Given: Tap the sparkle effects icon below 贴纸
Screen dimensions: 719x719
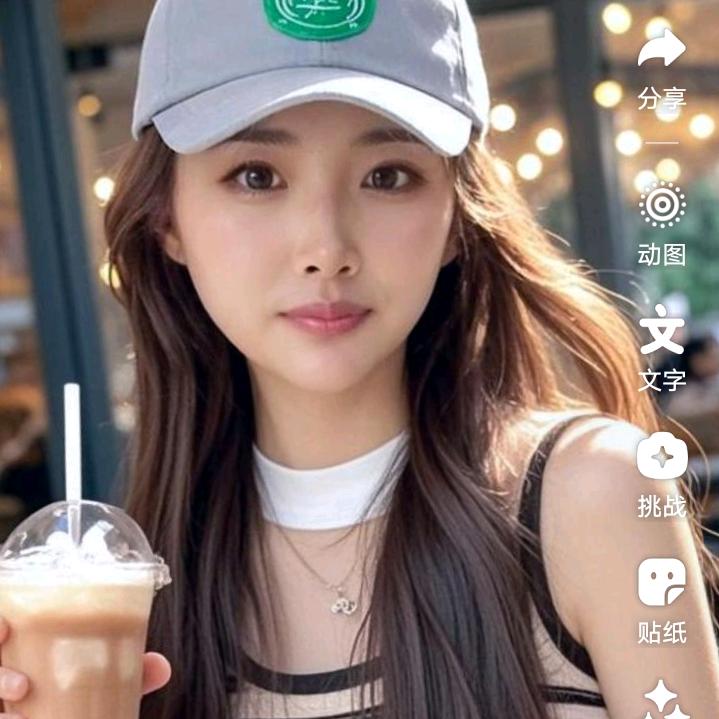Looking at the screenshot, I should [x=661, y=699].
